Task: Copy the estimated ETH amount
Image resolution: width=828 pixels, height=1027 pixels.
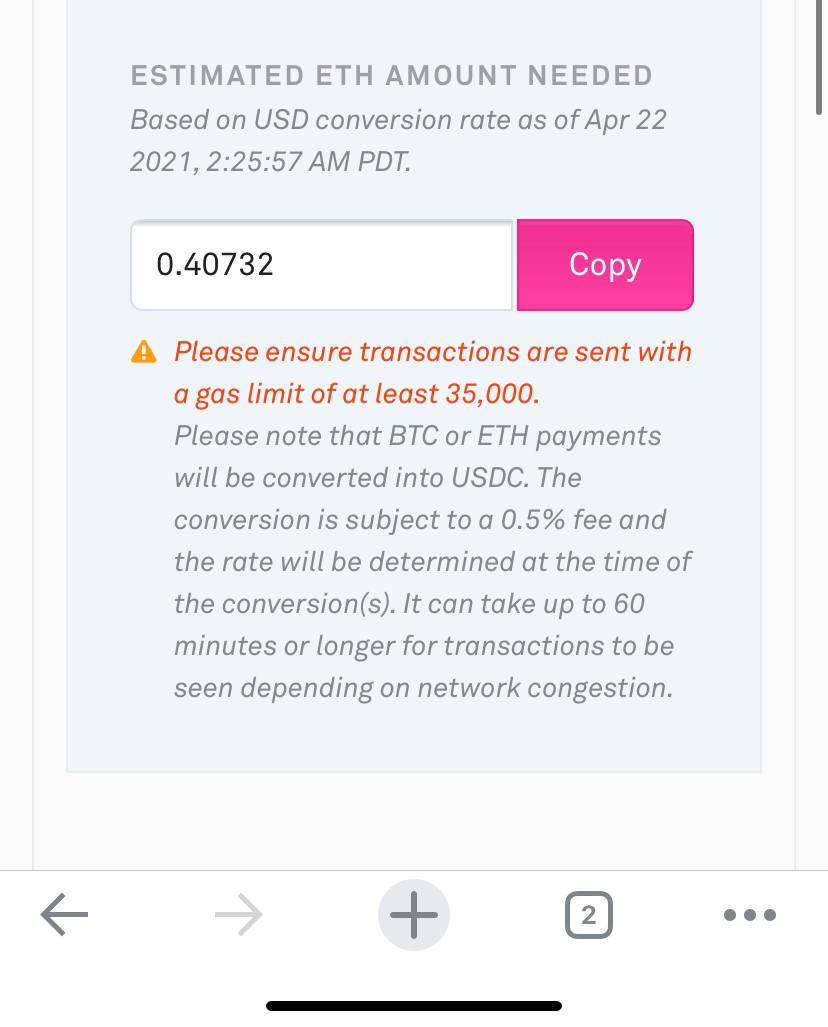Action: [x=605, y=265]
